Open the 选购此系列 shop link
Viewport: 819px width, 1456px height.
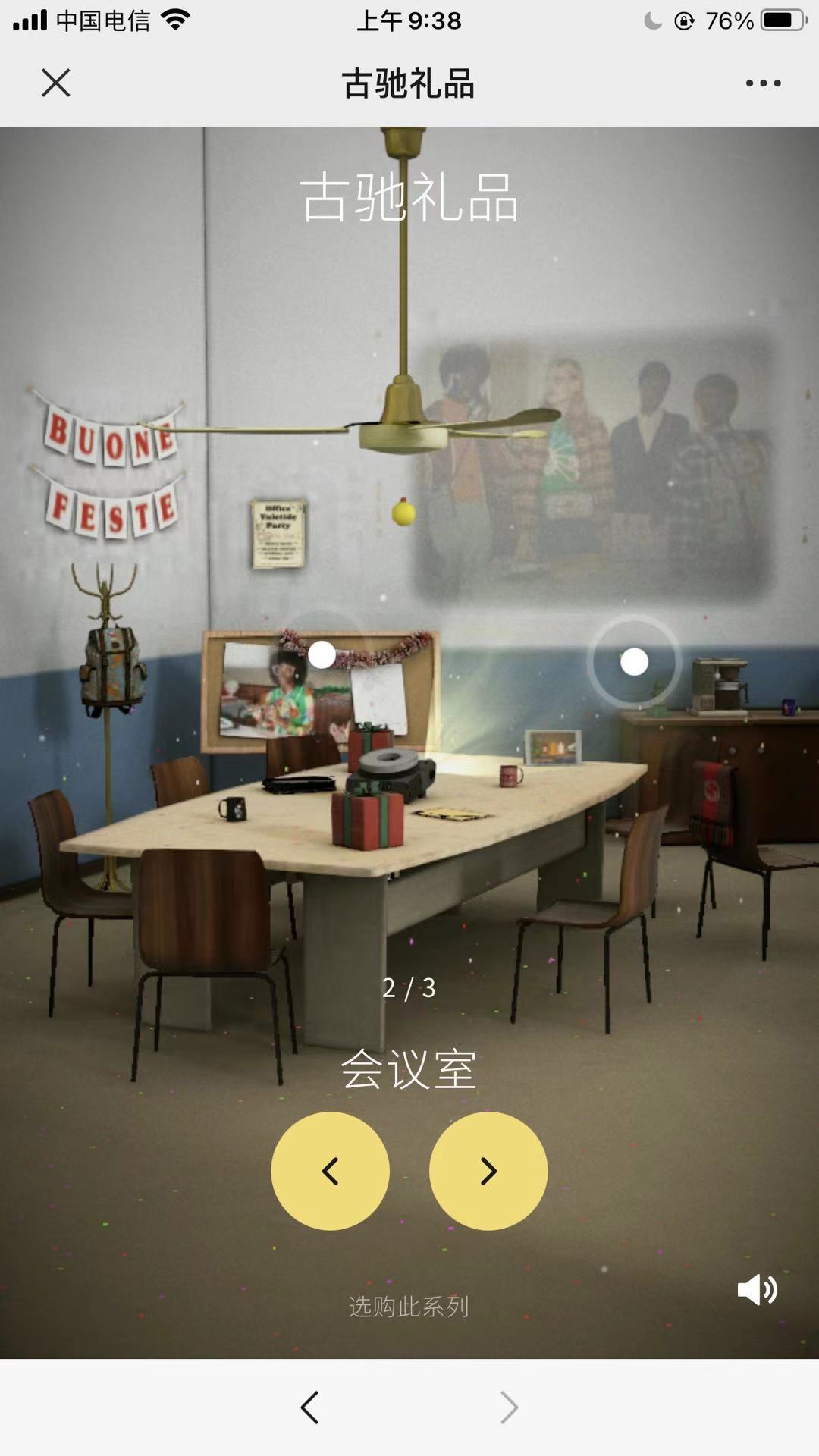coord(409,1307)
